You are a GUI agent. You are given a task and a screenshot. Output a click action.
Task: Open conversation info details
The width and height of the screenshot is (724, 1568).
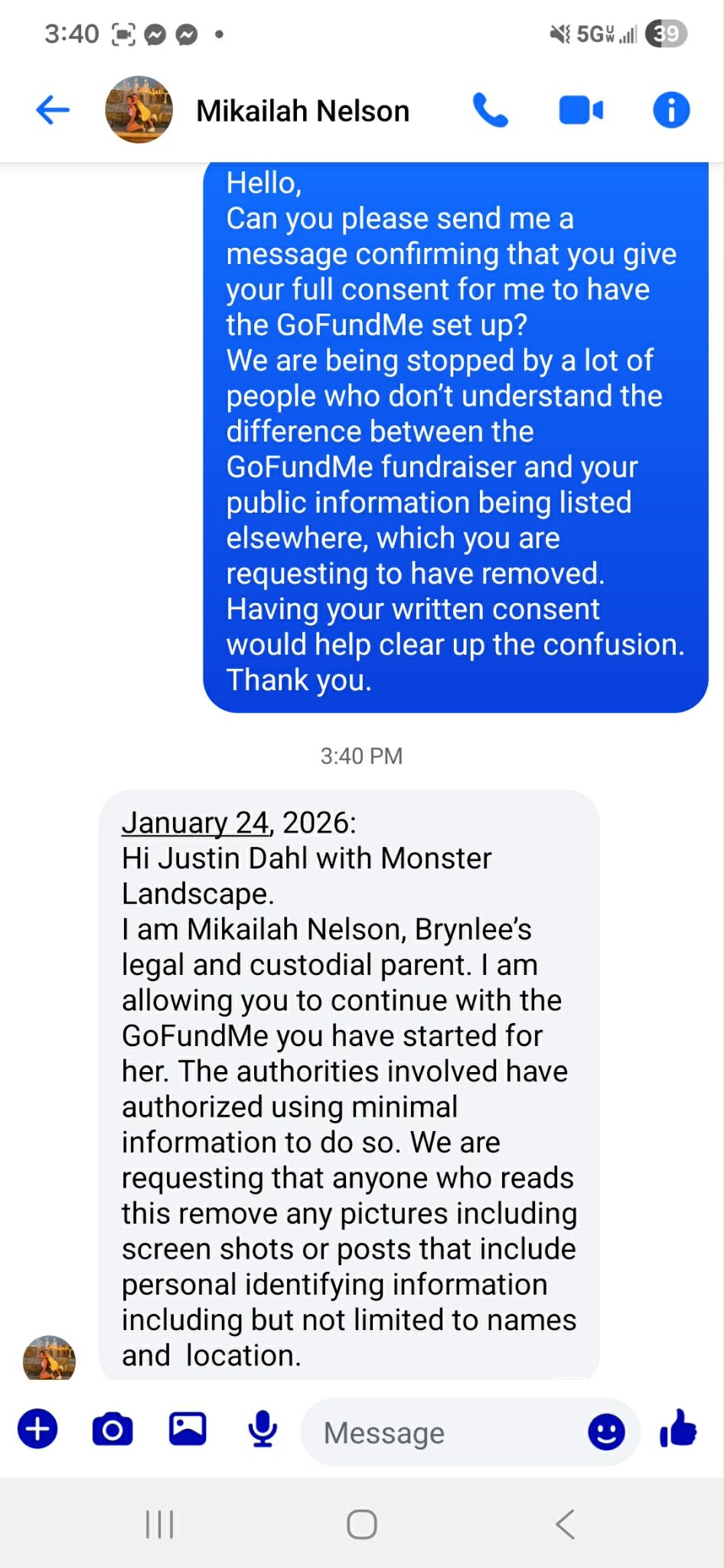(x=671, y=110)
